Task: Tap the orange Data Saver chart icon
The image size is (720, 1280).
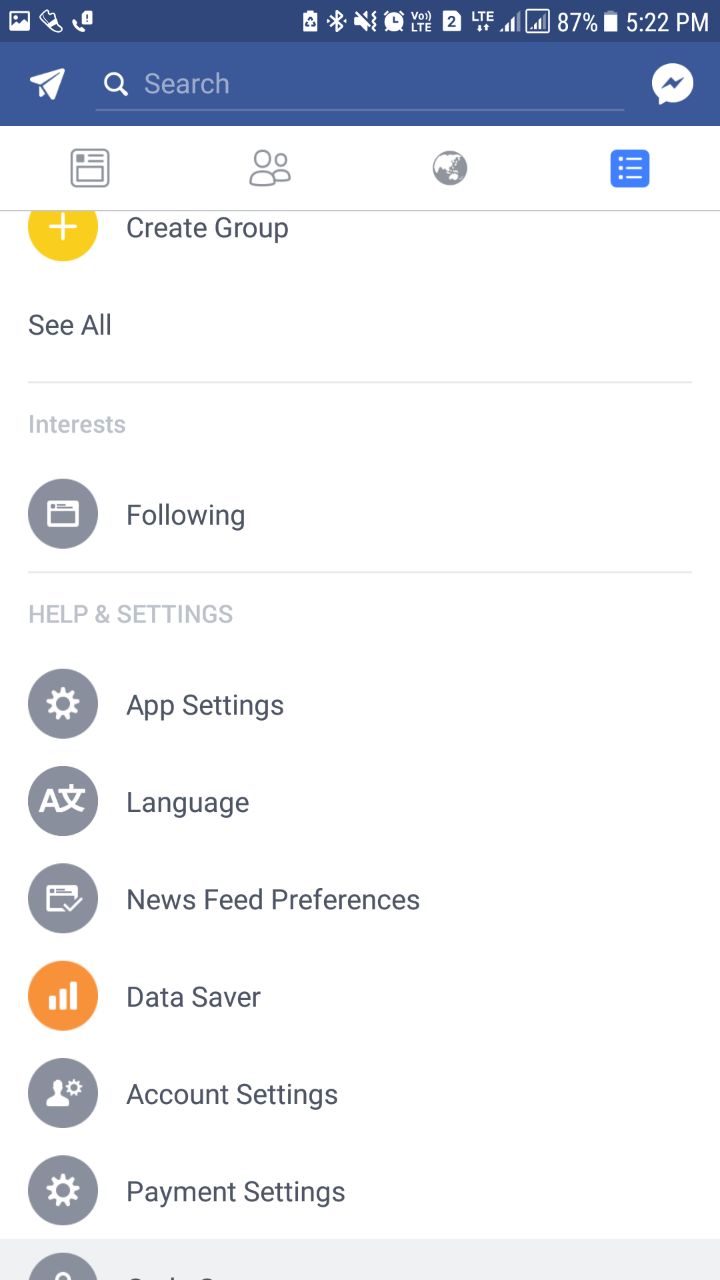Action: click(x=62, y=995)
